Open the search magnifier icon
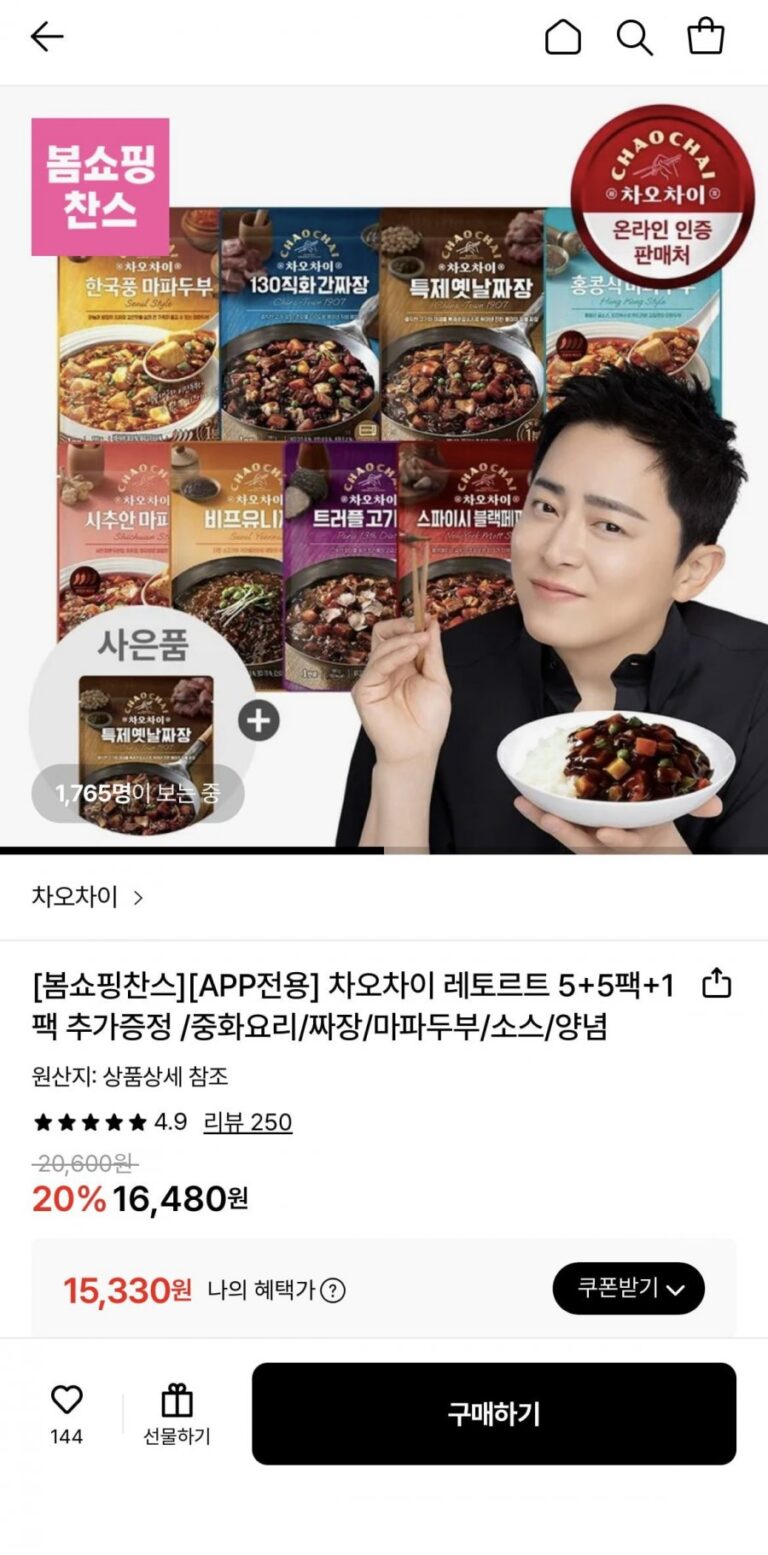This screenshot has height=1555, width=768. [x=634, y=38]
